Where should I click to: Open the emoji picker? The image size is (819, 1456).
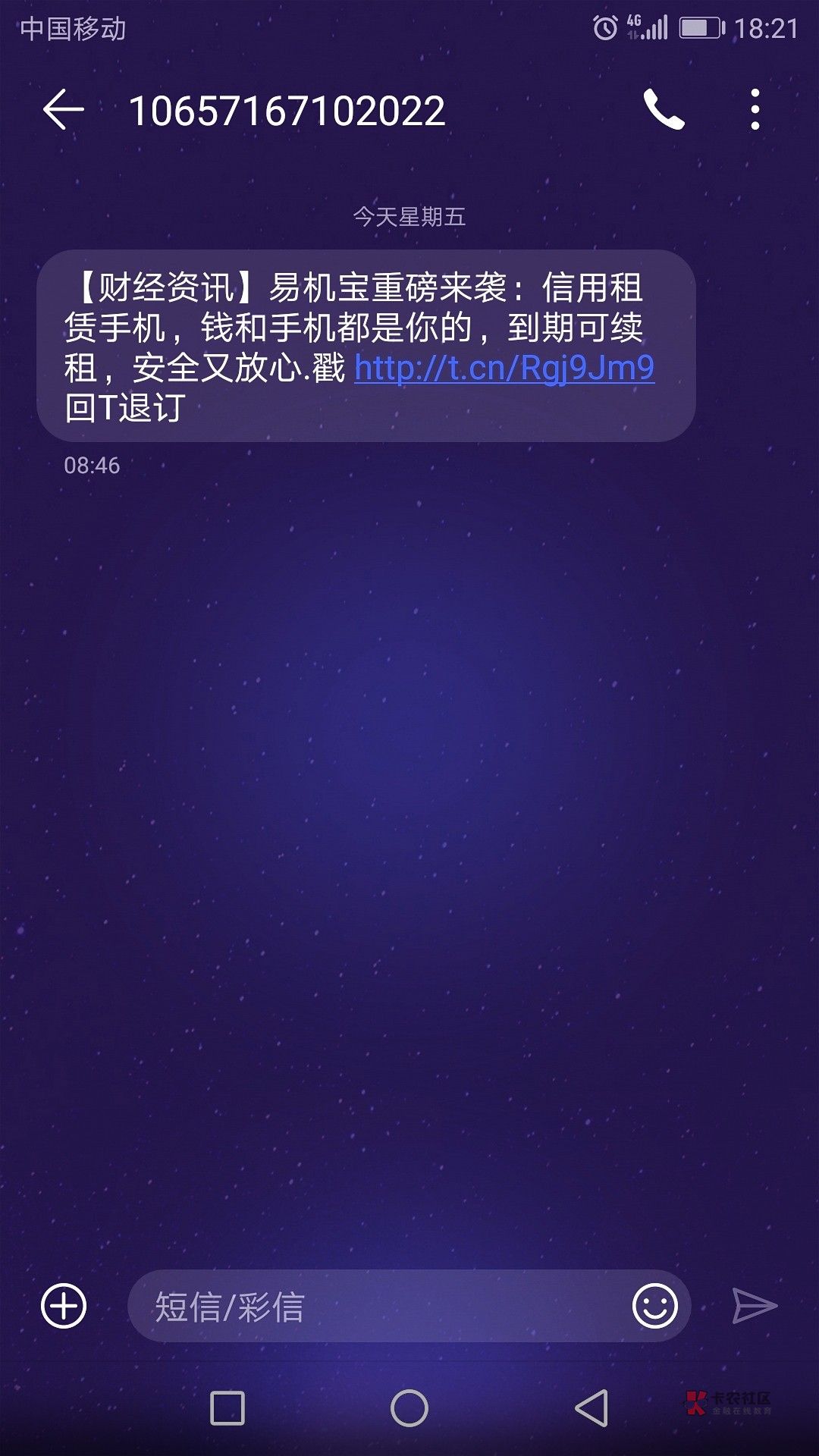654,1306
